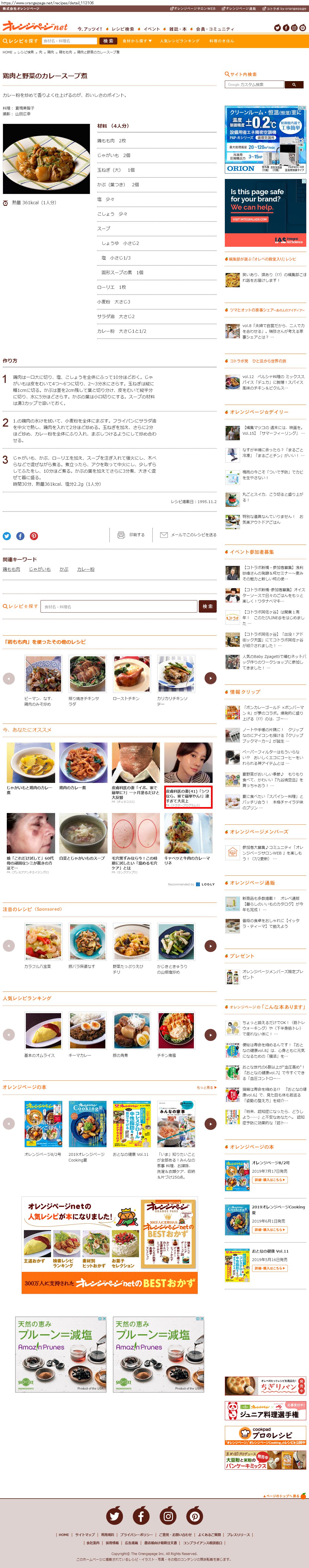Share the recipe on Twitter below the steps
This screenshot has height=1568, width=309.
(7, 536)
